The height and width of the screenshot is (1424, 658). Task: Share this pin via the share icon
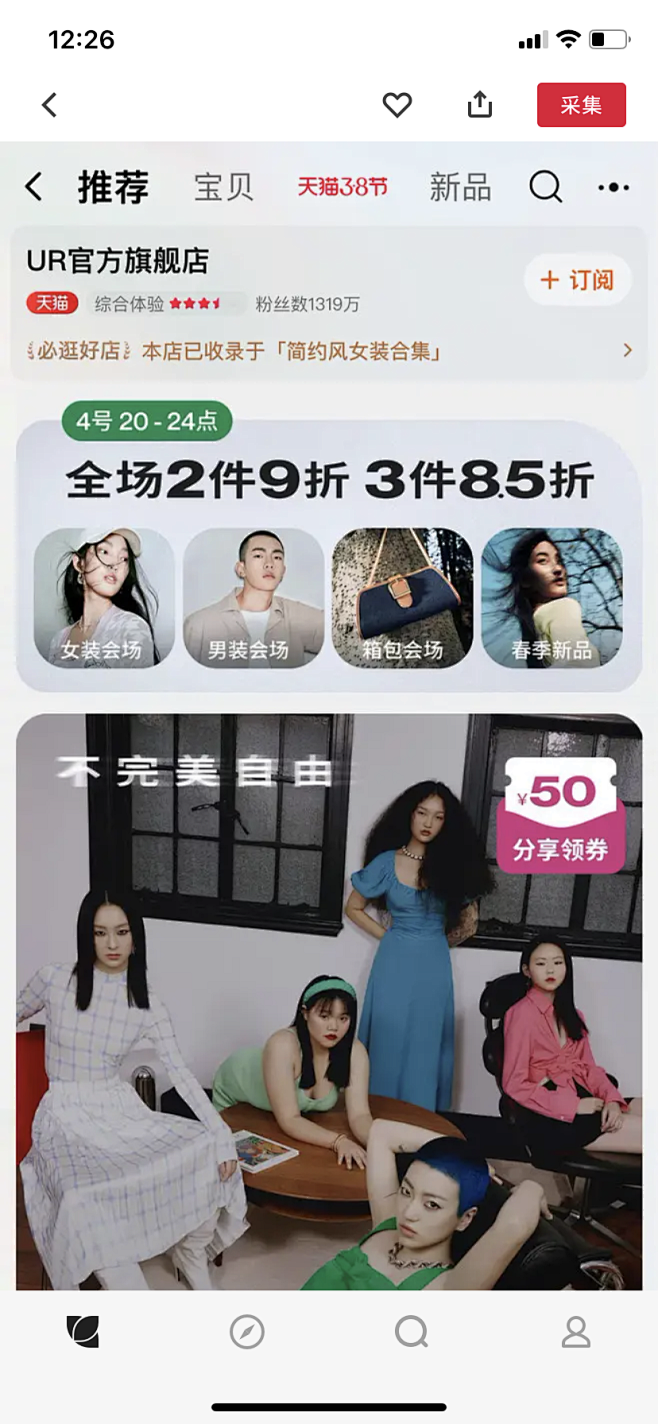coord(480,104)
